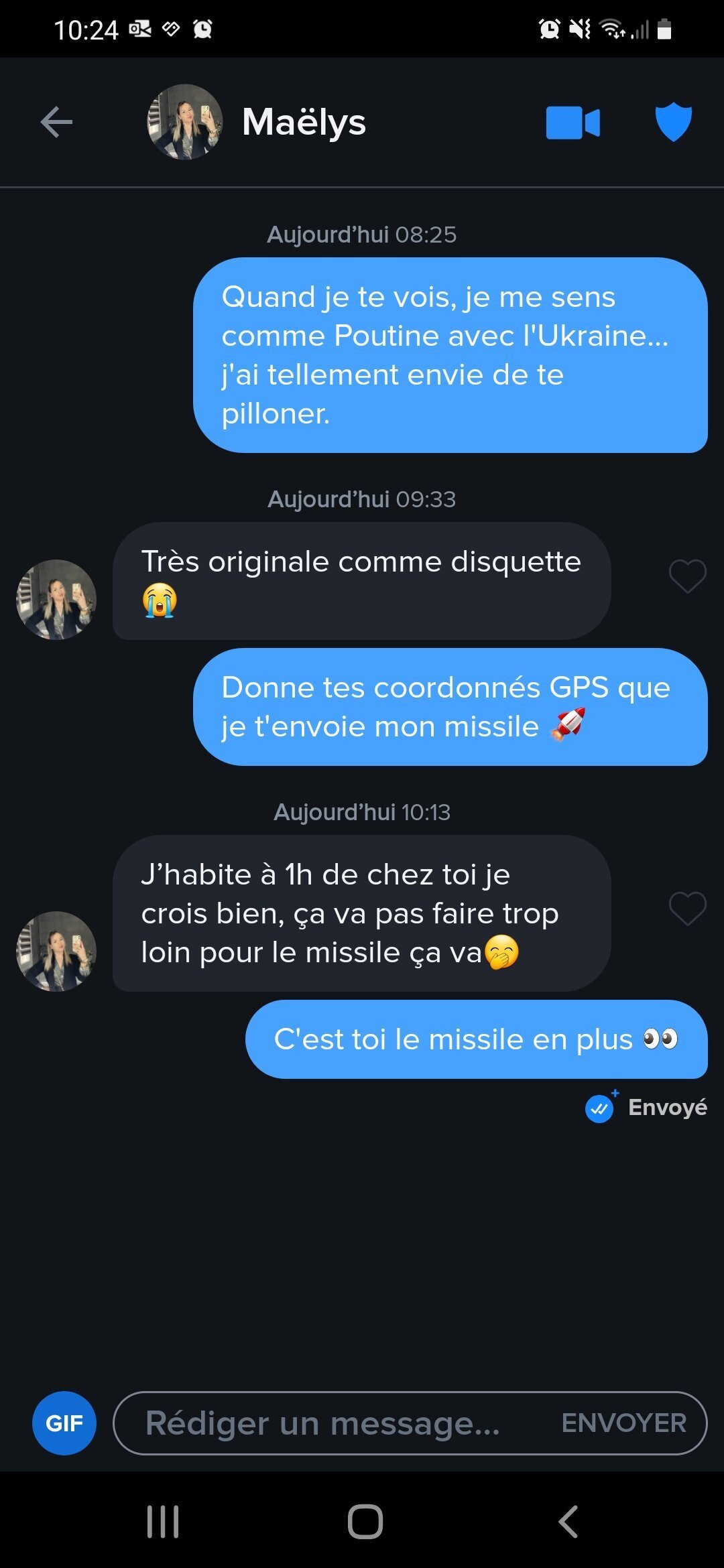Viewport: 724px width, 1568px height.
Task: Open the blue safety shield
Action: click(x=673, y=122)
